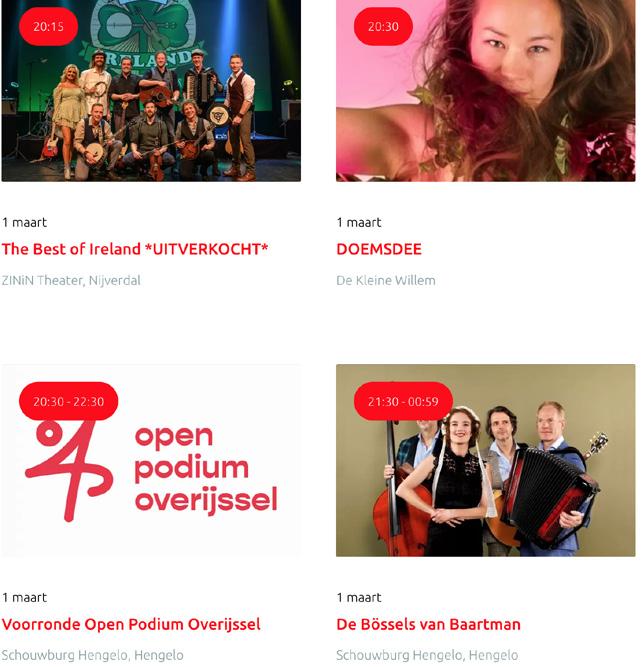The height and width of the screenshot is (667, 642).
Task: Open The Best of Ireland event photo
Action: point(151,100)
